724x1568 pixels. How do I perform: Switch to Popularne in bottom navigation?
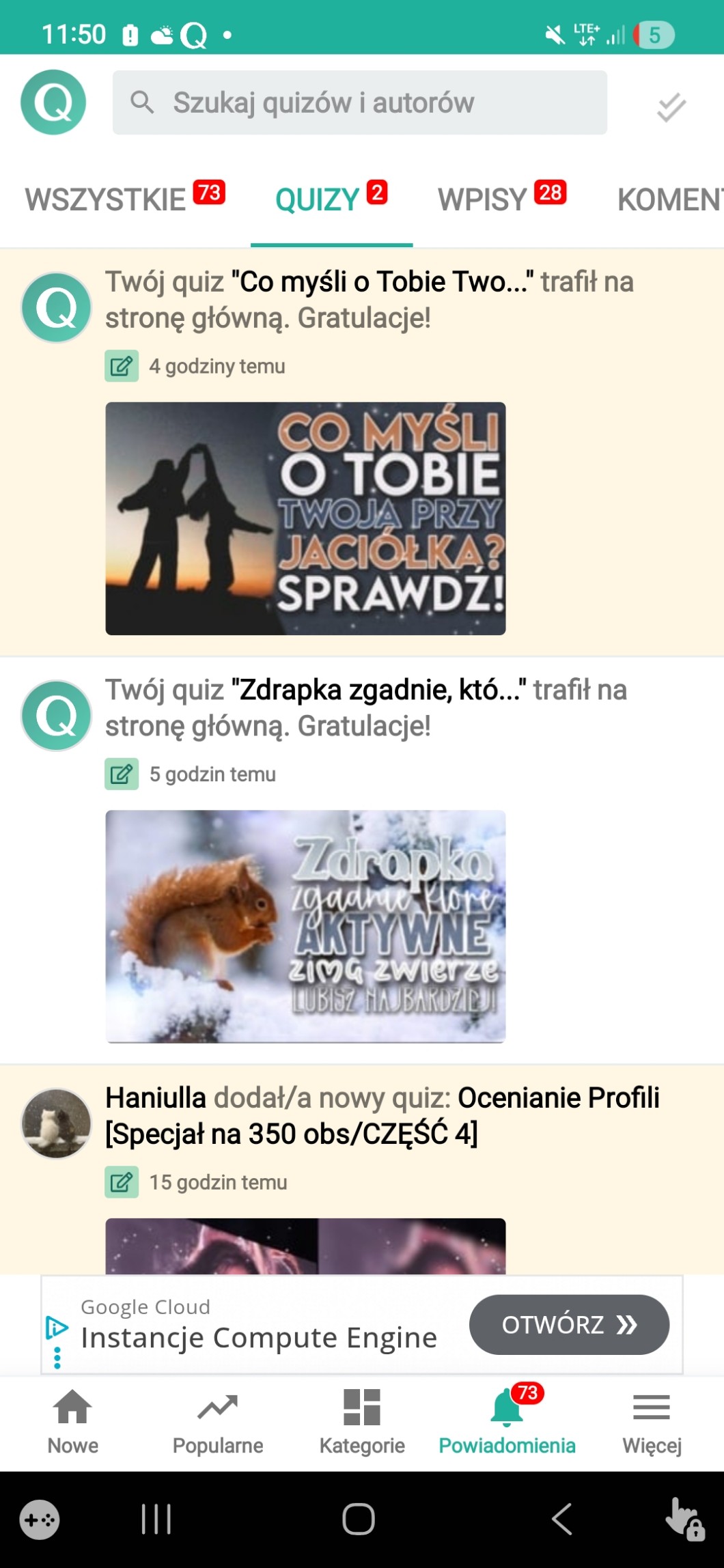(217, 1422)
